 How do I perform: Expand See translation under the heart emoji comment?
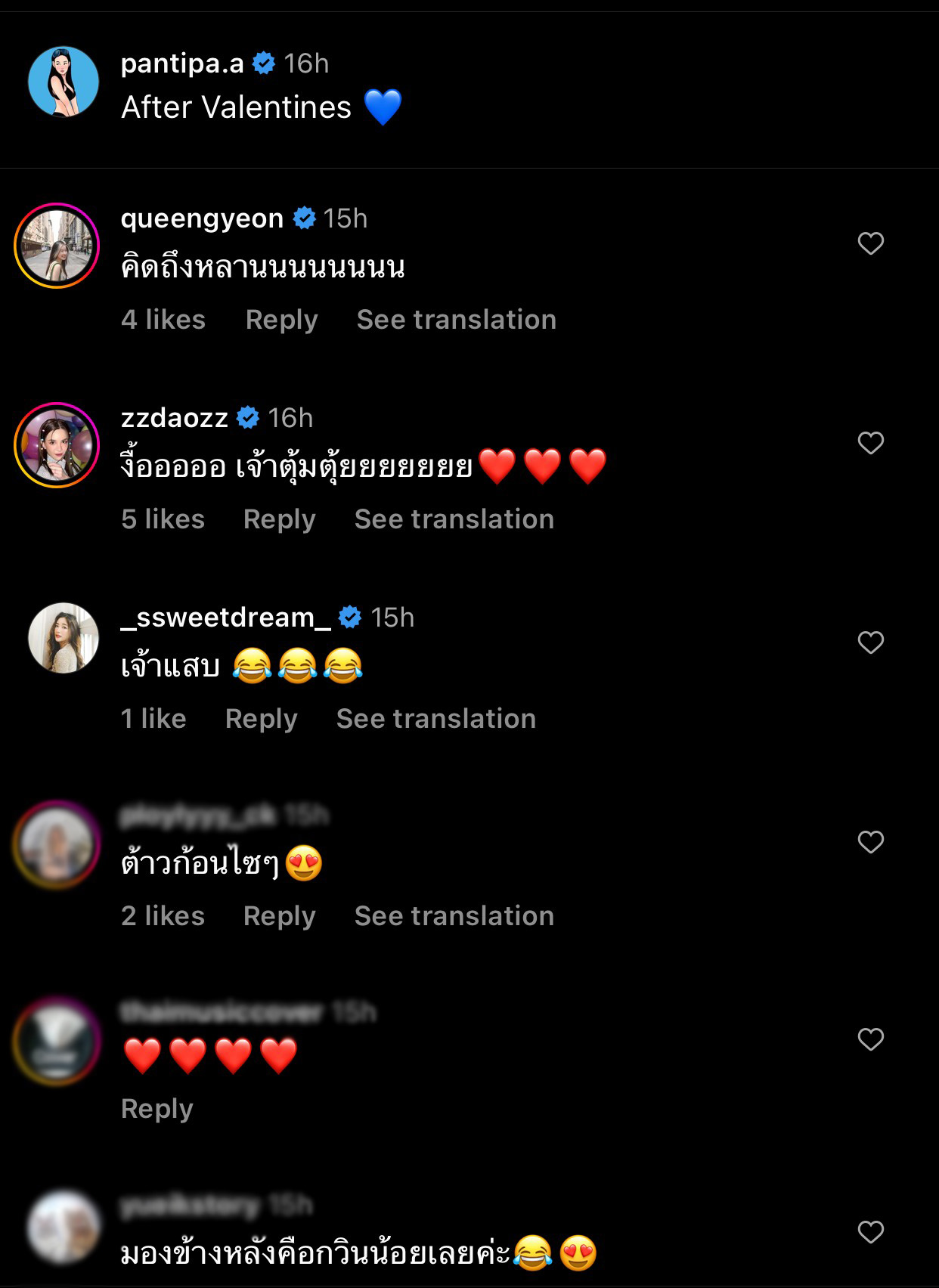tap(452, 916)
